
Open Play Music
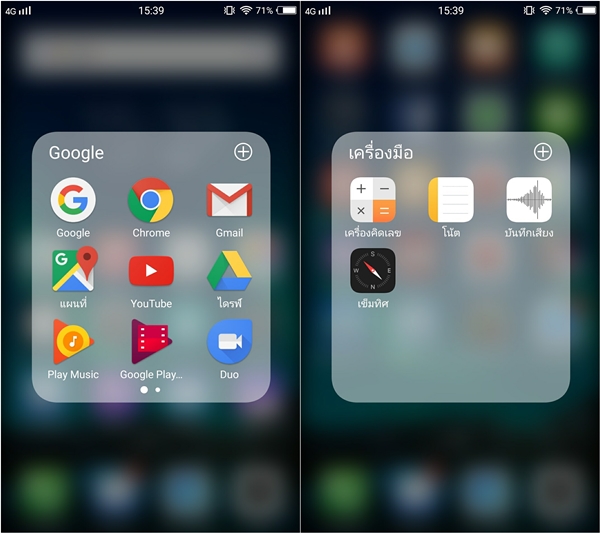[73, 342]
